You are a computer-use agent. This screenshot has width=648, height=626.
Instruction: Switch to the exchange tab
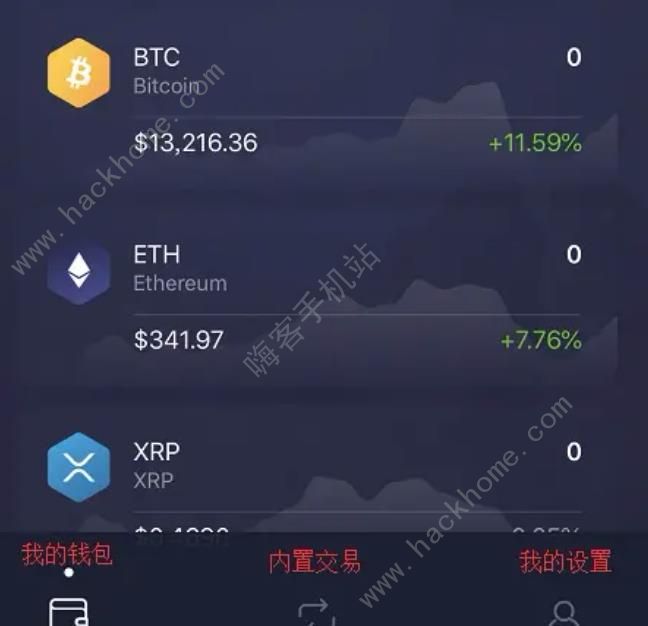point(315,610)
